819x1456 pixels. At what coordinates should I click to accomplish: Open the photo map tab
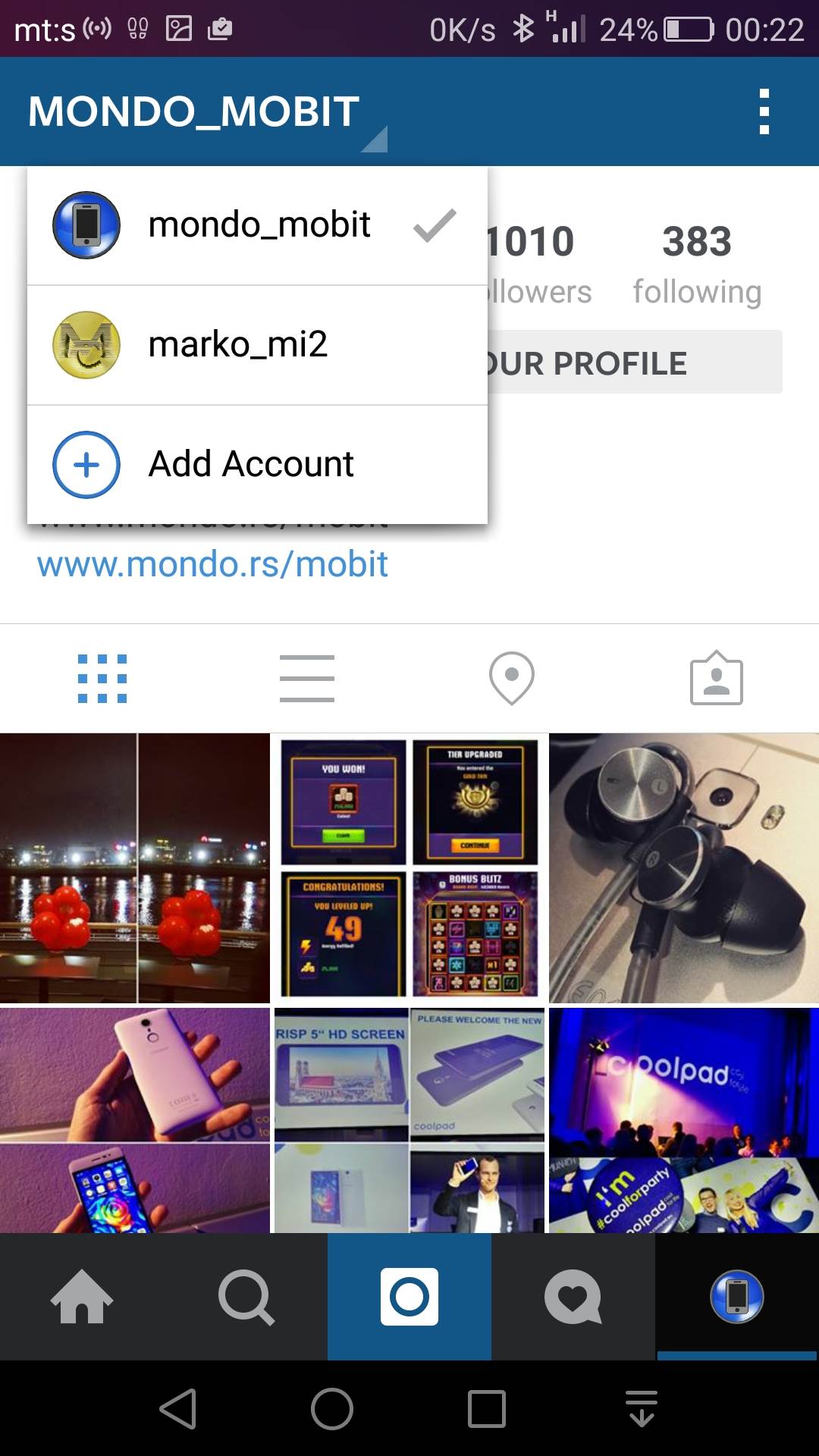[x=512, y=679]
